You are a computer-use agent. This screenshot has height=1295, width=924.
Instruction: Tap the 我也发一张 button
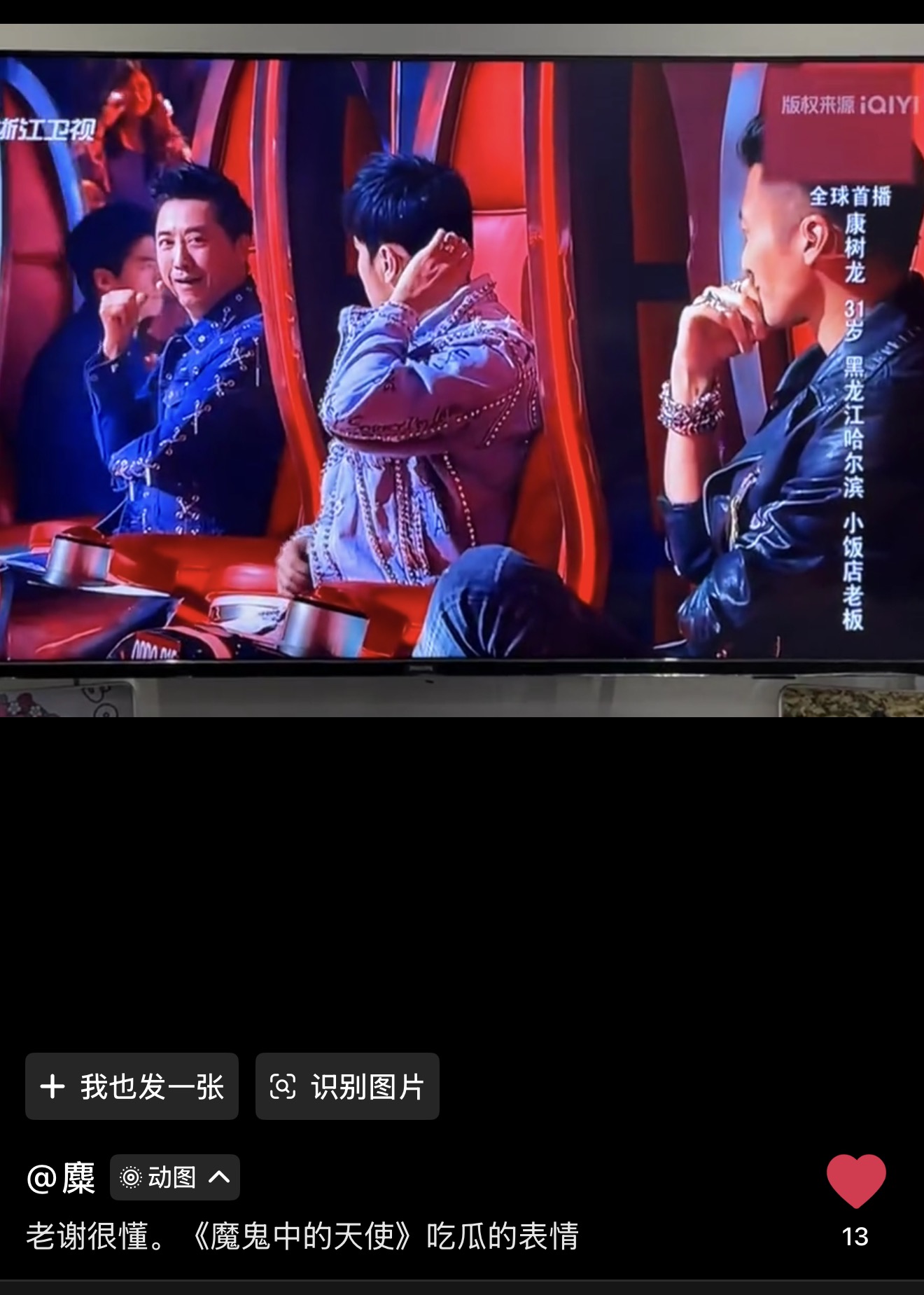click(132, 1086)
